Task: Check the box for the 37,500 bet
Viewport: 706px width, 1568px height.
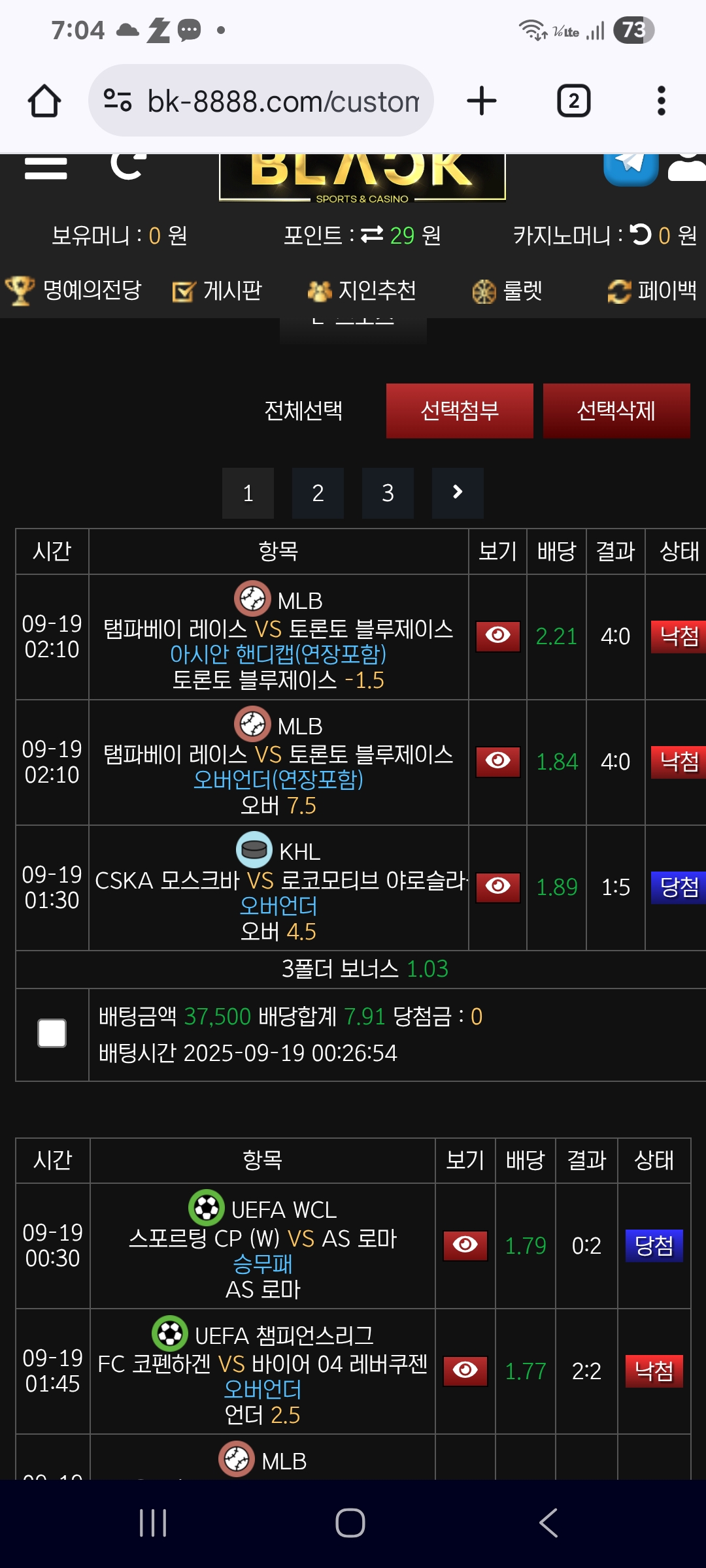Action: pos(52,1034)
